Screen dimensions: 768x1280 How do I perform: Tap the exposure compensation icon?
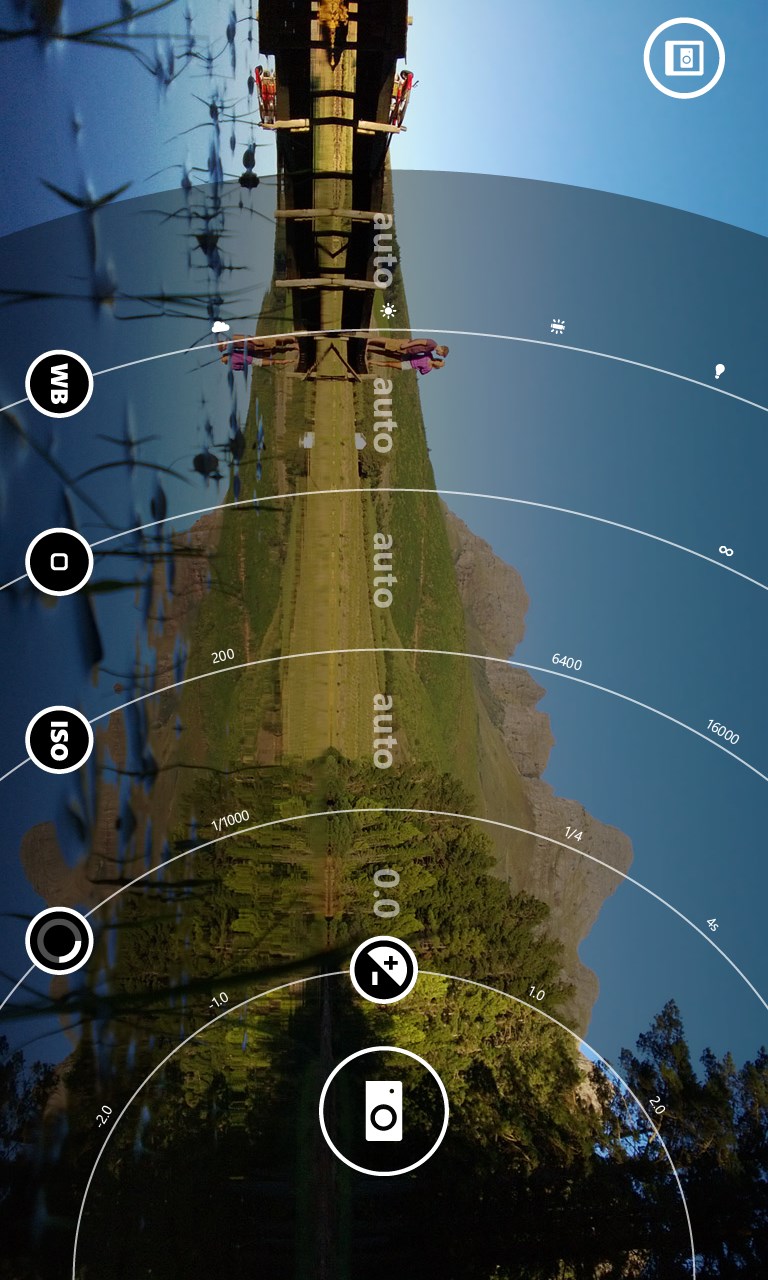pos(384,969)
